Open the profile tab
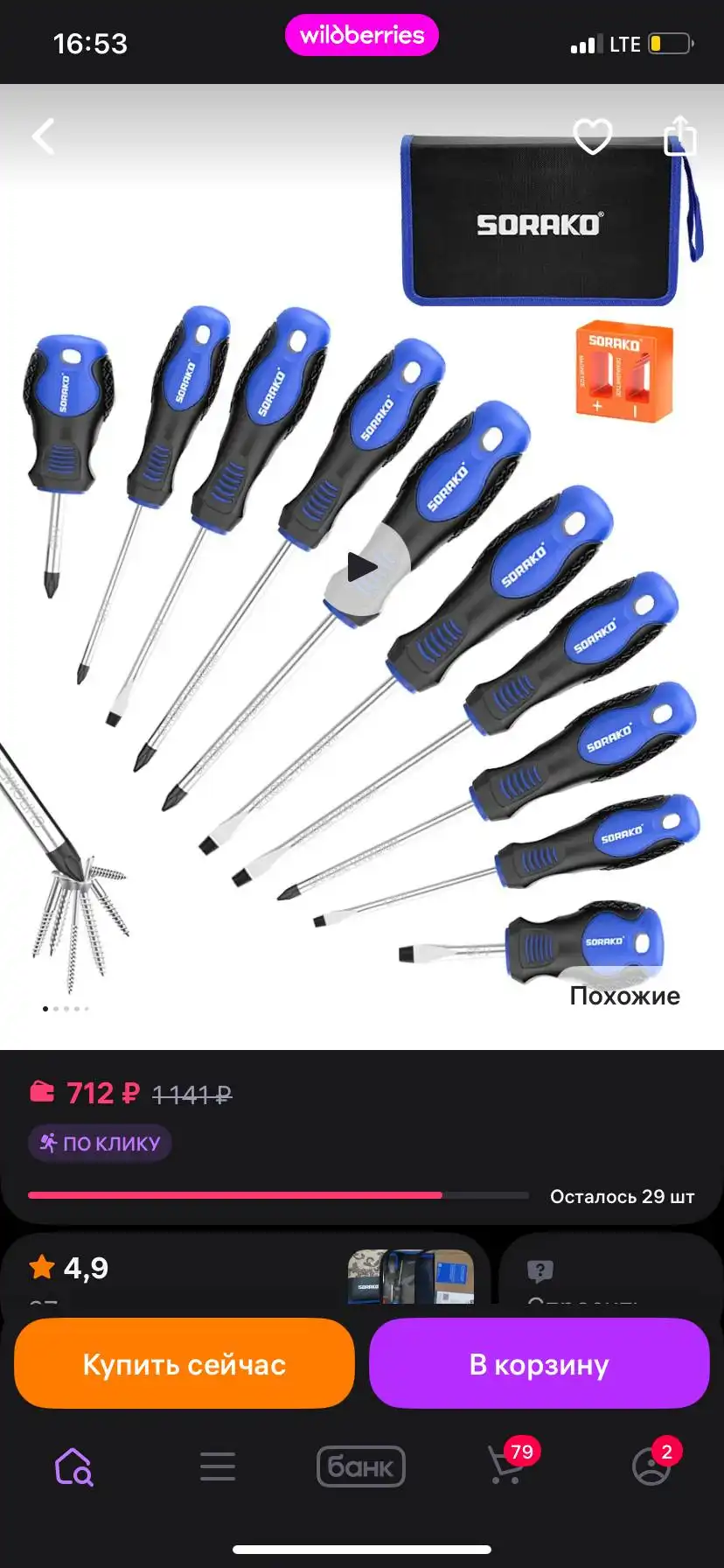724x1568 pixels. [651, 1466]
